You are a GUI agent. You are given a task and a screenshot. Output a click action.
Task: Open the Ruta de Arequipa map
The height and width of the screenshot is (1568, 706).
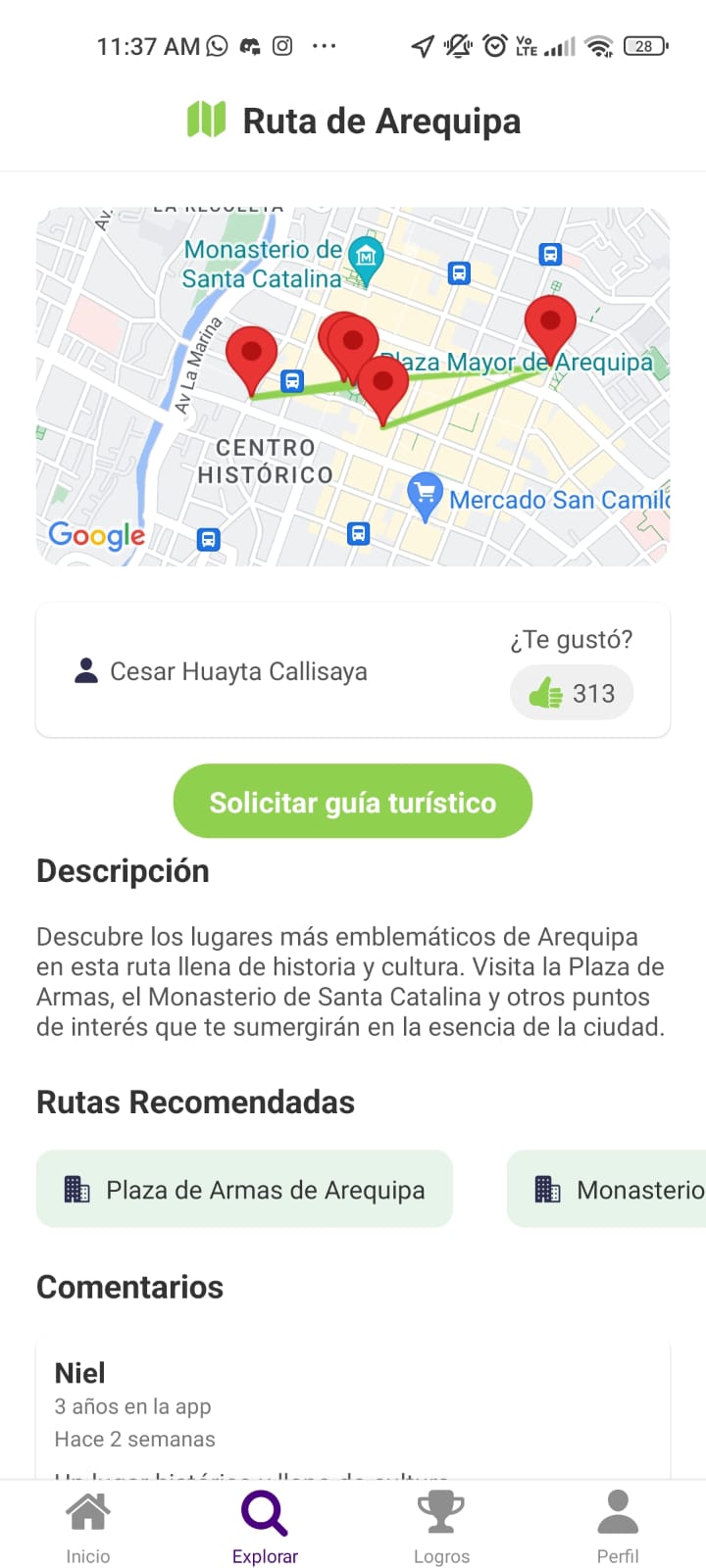(x=353, y=386)
